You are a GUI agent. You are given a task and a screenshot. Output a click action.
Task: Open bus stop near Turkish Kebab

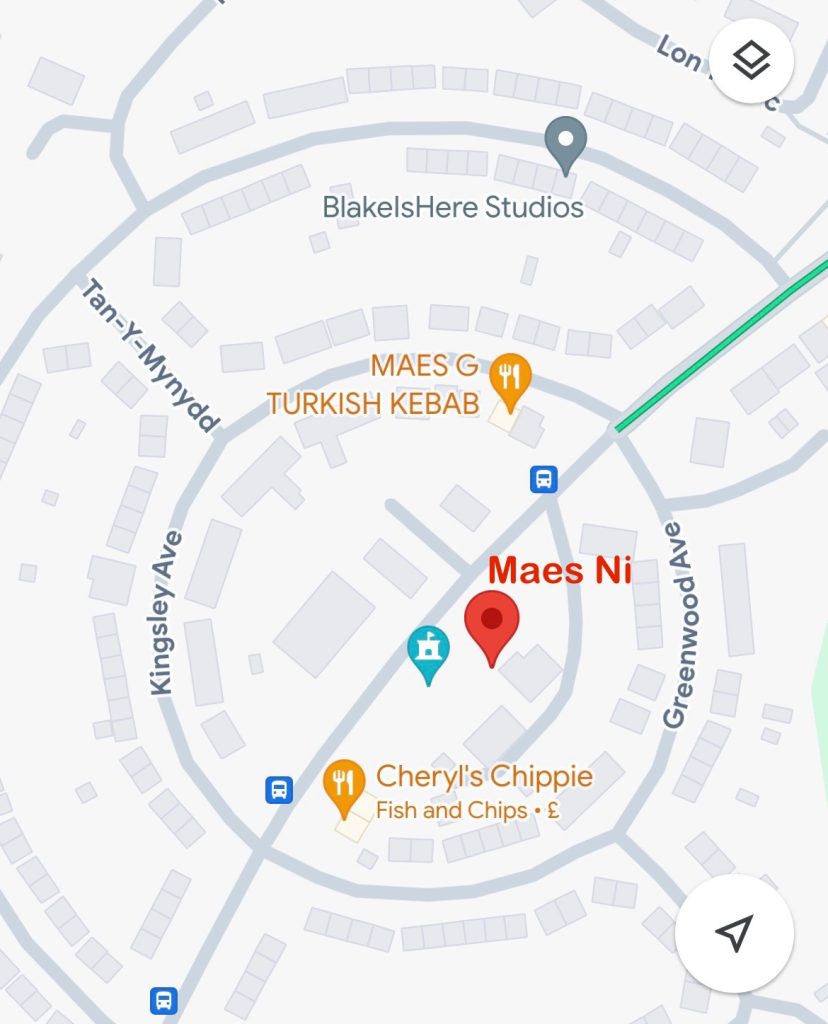(x=543, y=479)
